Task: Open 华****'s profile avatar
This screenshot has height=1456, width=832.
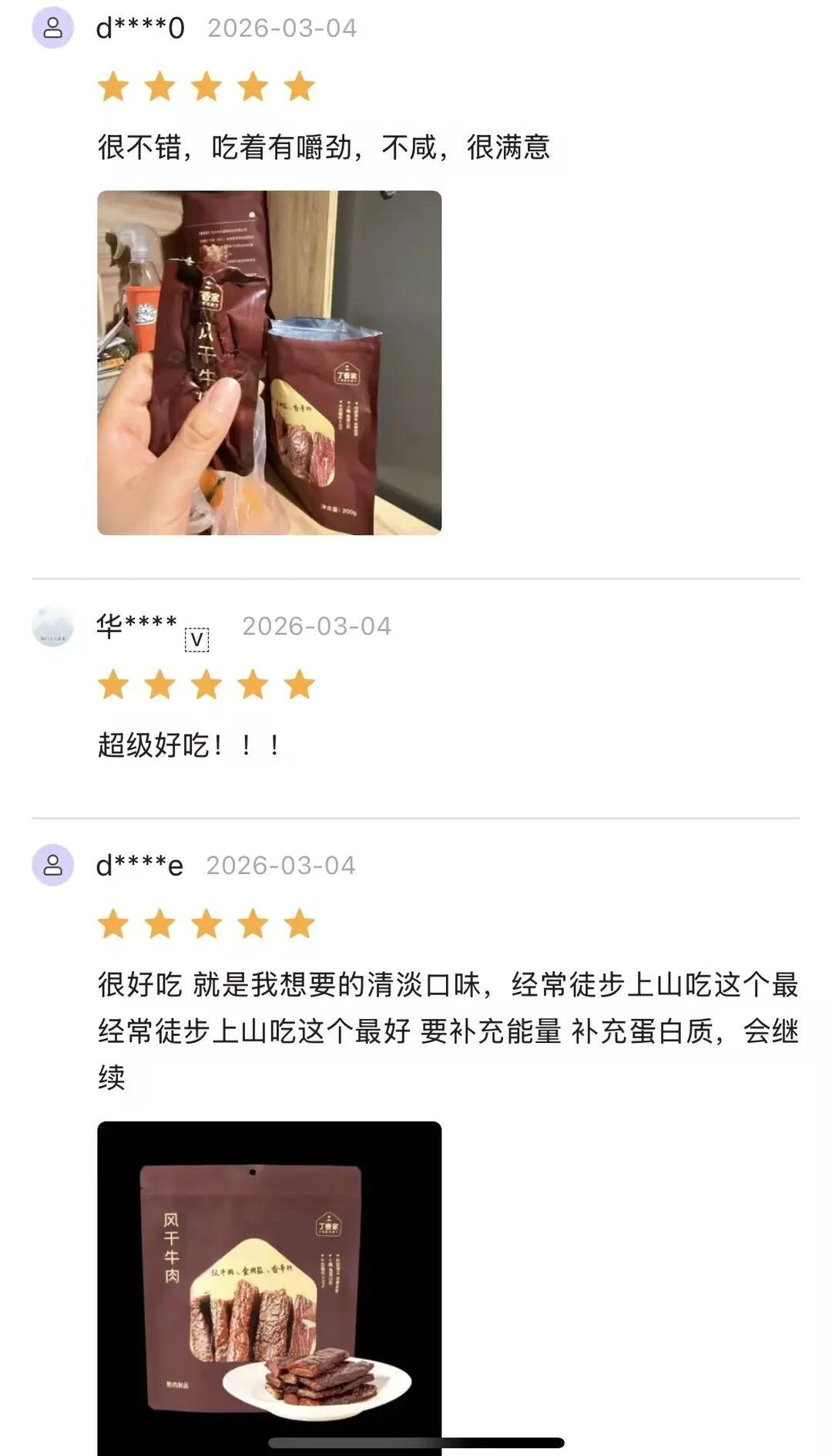Action: (x=52, y=626)
